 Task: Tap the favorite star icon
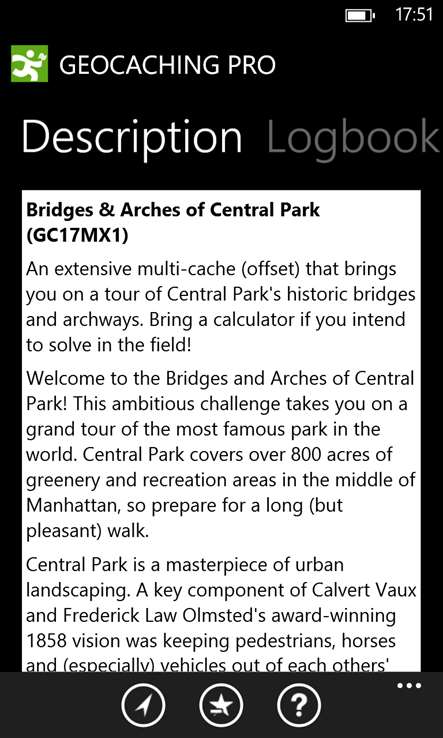pyautogui.click(x=221, y=706)
